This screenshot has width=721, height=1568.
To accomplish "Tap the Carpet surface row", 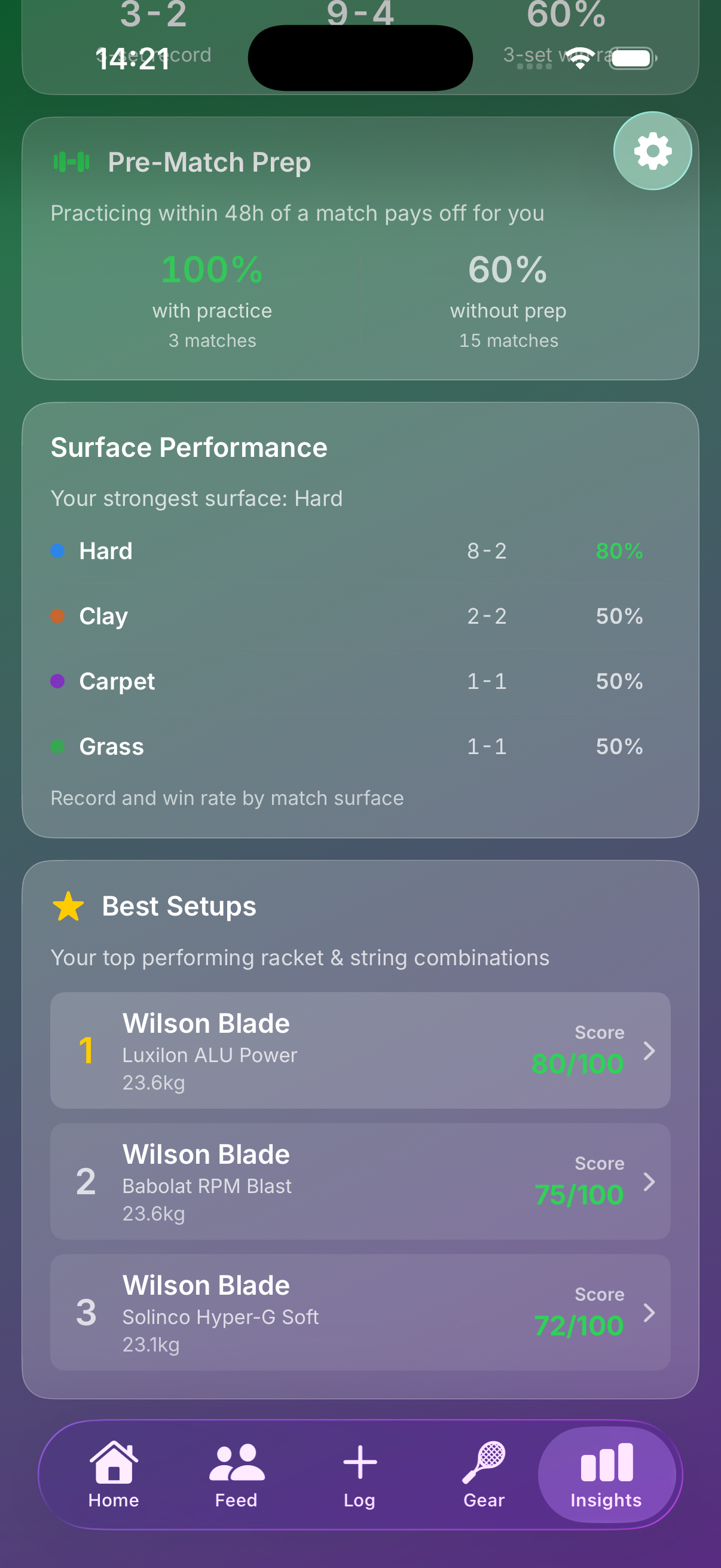I will point(359,681).
